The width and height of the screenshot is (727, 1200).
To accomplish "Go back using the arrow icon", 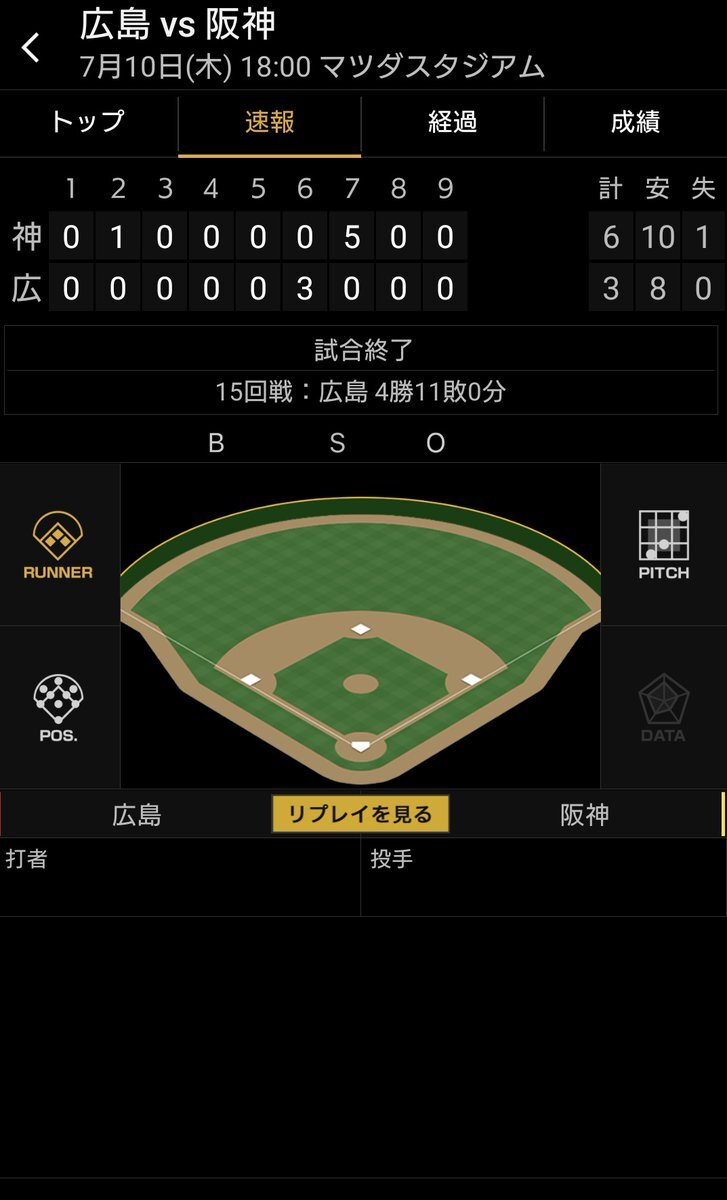I will point(31,47).
